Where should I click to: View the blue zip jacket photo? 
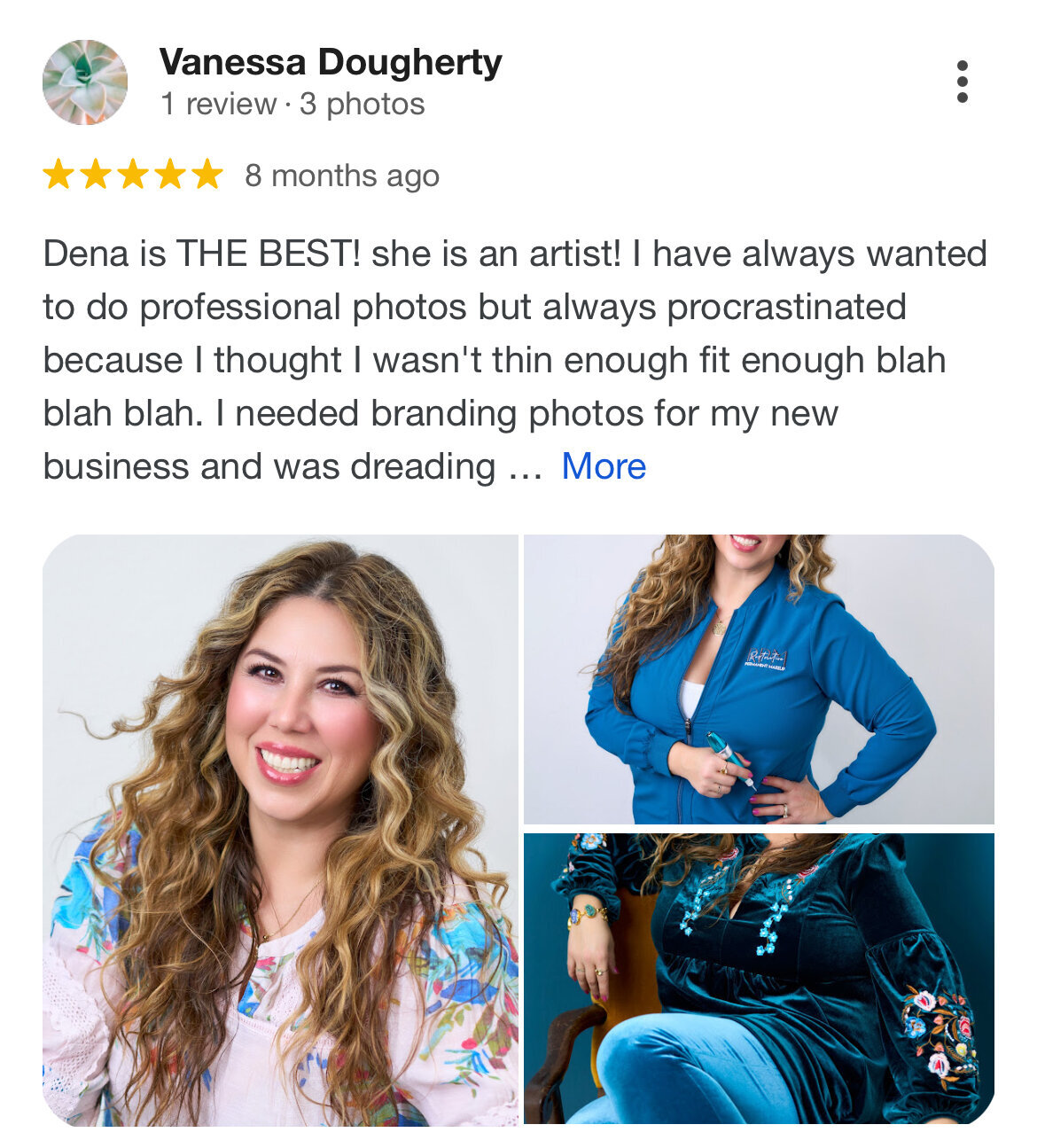coord(759,679)
